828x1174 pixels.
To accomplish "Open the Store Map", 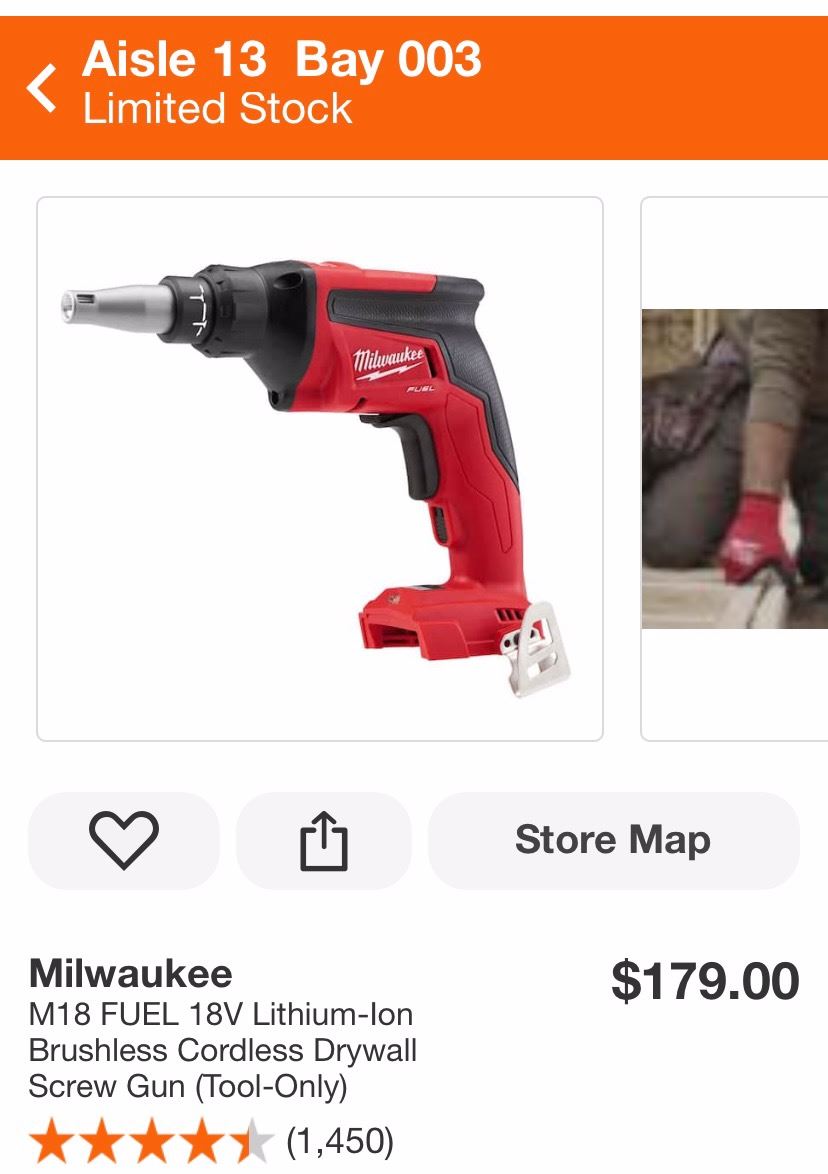I will tap(613, 840).
